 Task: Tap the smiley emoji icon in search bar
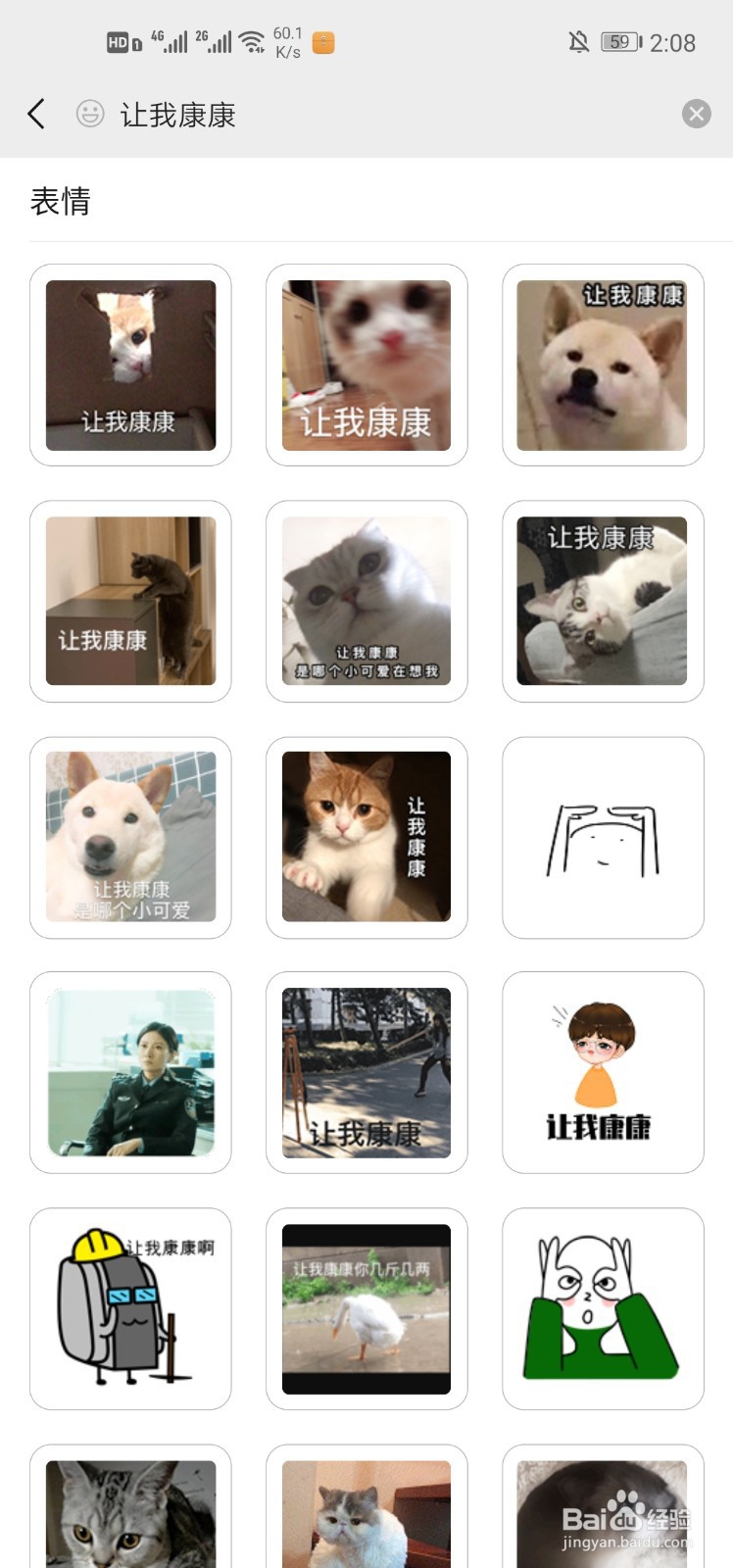point(91,114)
